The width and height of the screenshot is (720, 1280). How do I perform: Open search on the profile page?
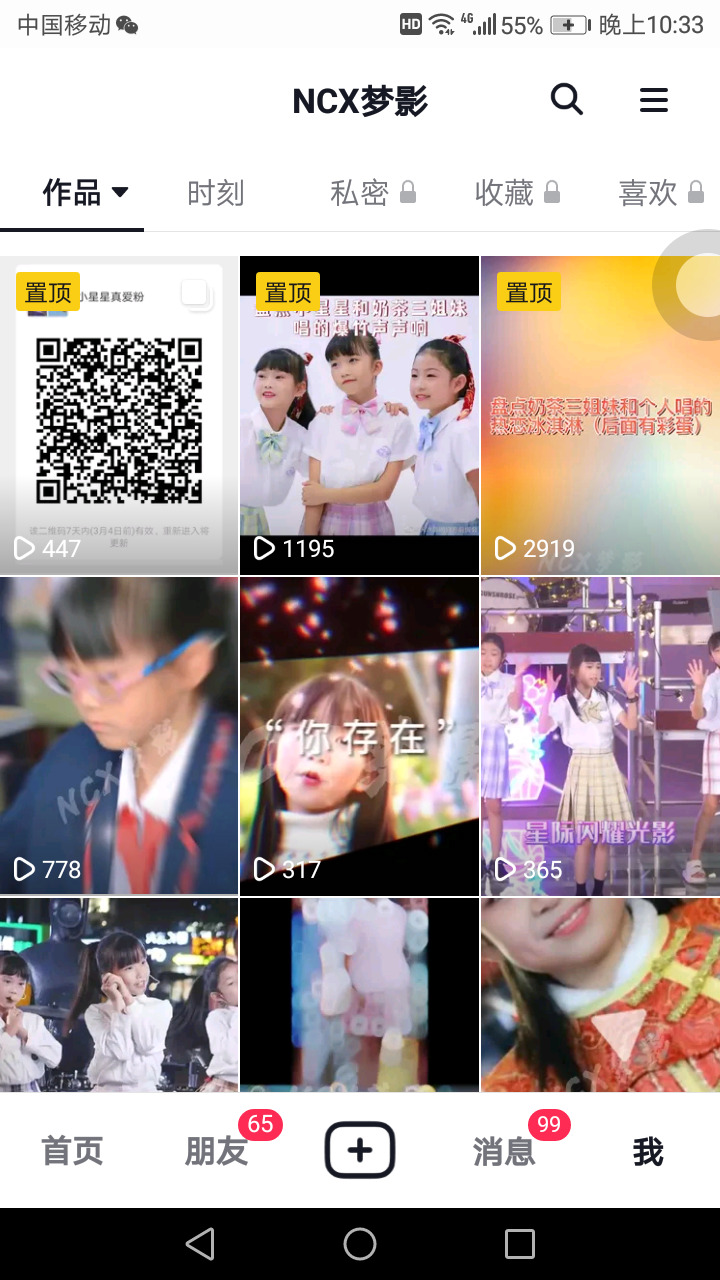[566, 100]
